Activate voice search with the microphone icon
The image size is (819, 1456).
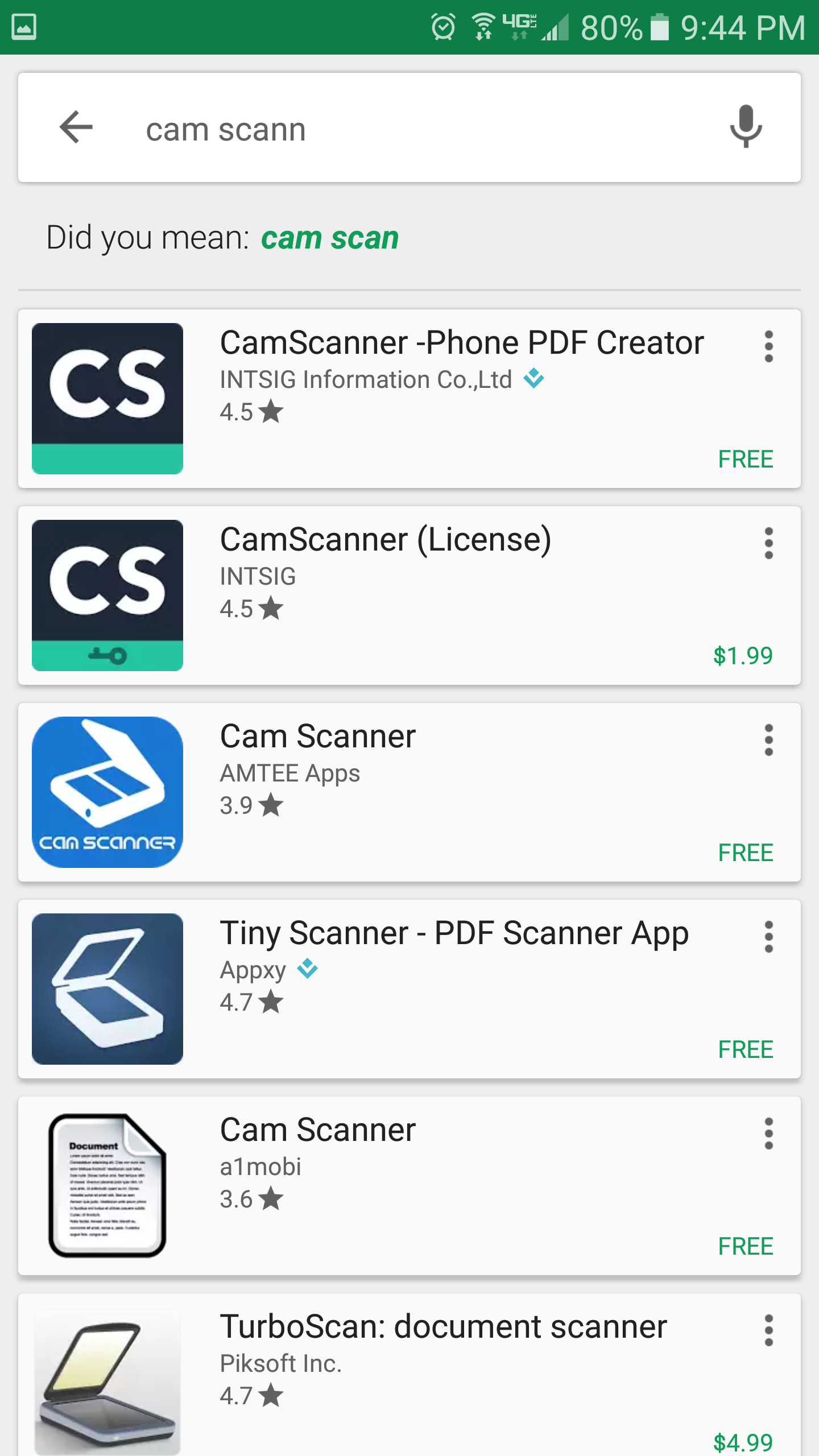coord(745,127)
